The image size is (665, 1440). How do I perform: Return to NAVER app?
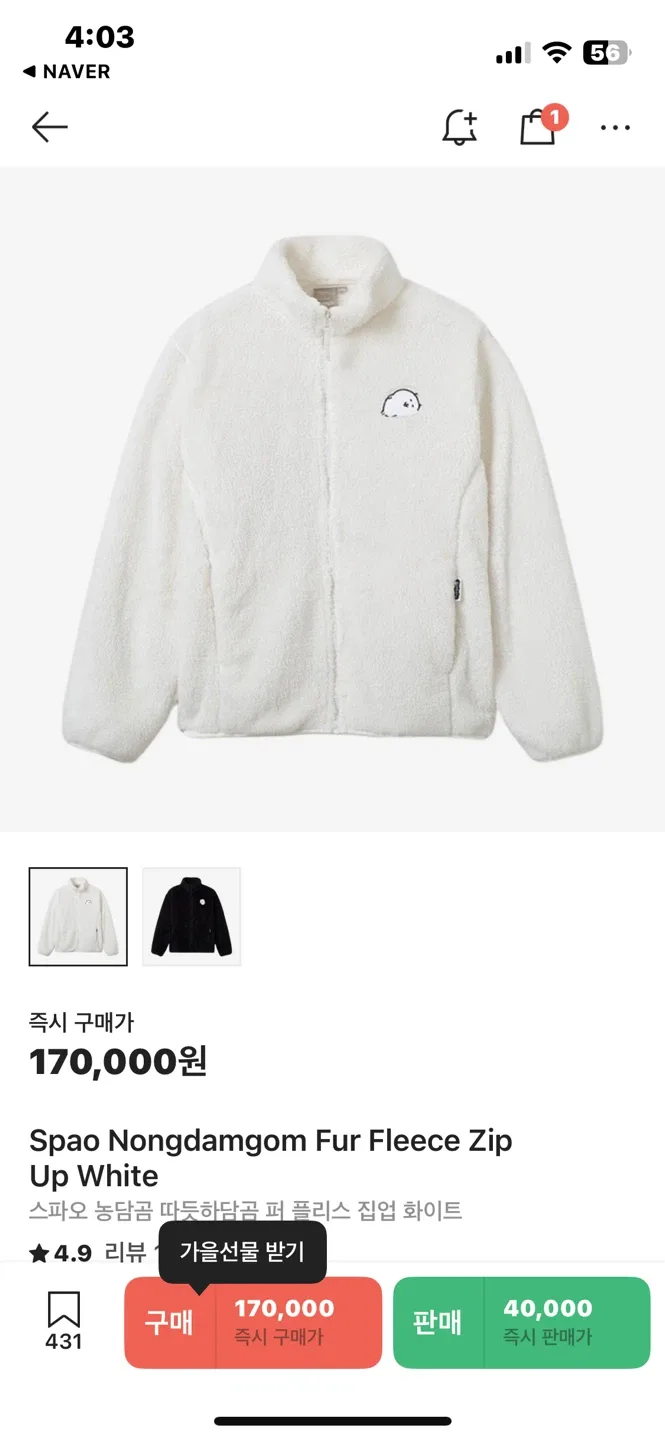[x=67, y=72]
